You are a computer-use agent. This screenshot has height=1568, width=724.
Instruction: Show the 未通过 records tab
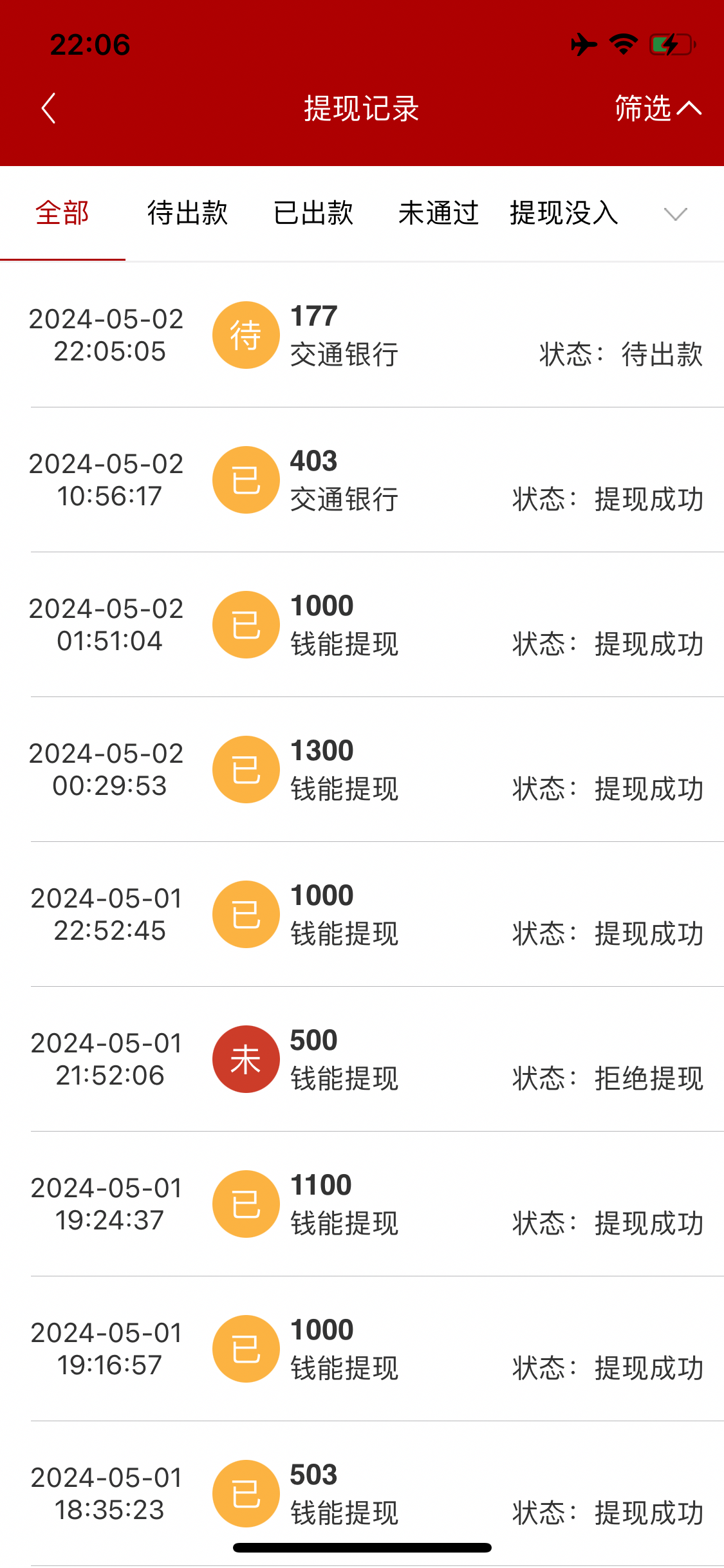tap(438, 213)
